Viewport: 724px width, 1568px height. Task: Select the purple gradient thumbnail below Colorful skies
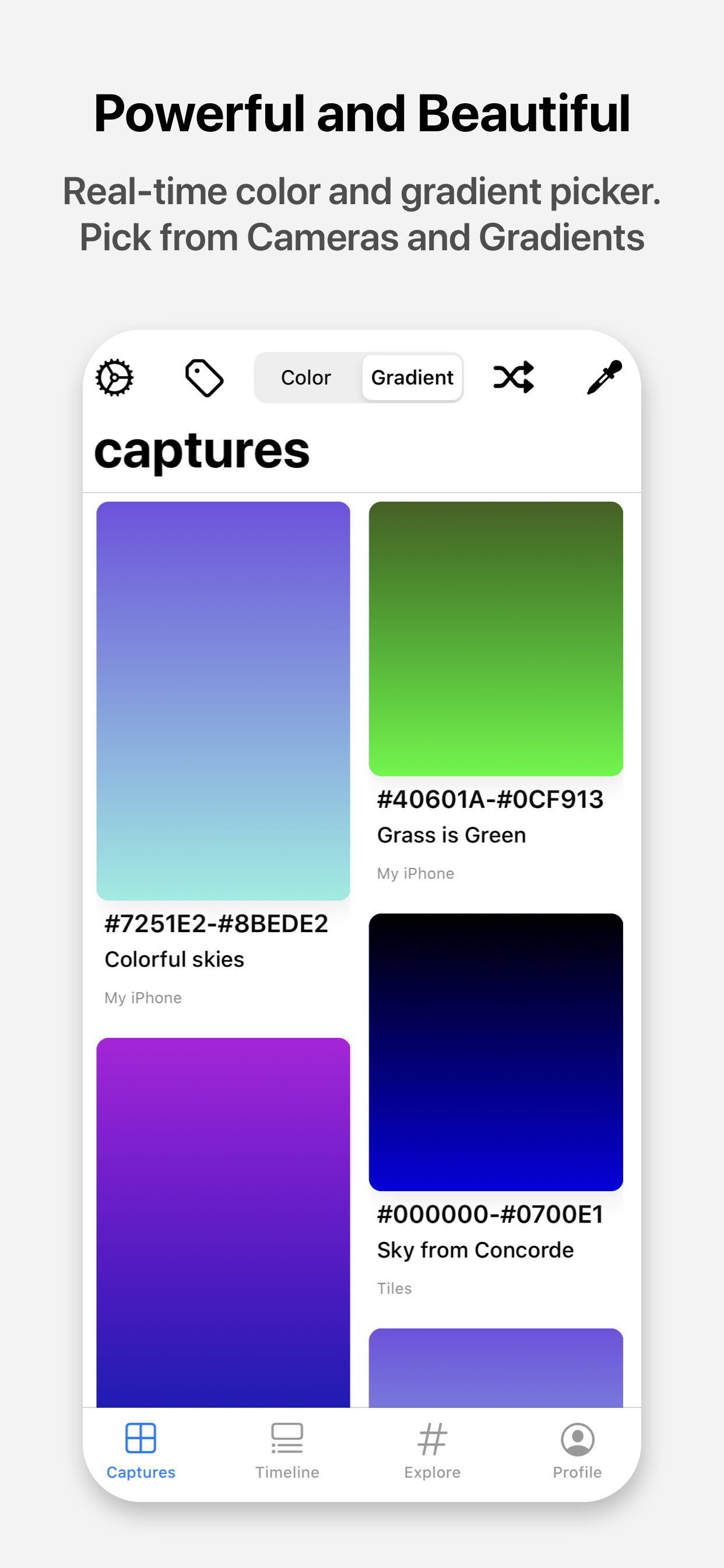[x=223, y=1217]
